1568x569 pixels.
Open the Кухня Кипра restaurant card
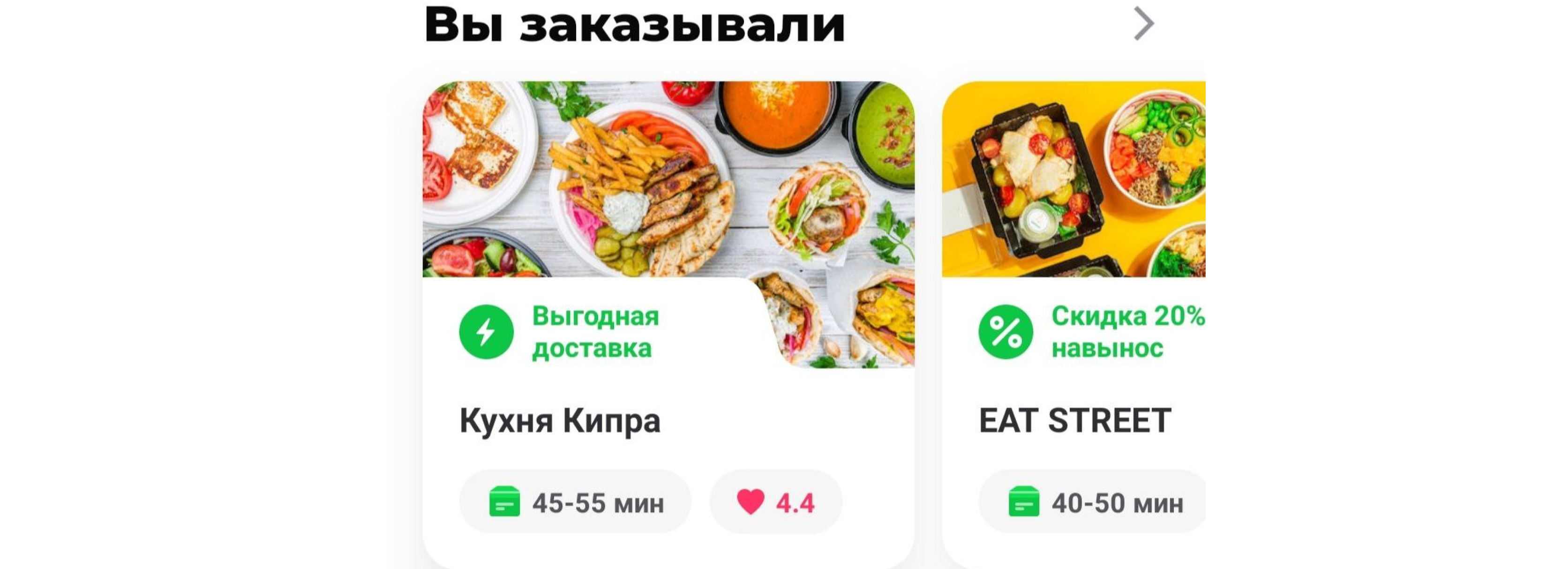[668, 322]
